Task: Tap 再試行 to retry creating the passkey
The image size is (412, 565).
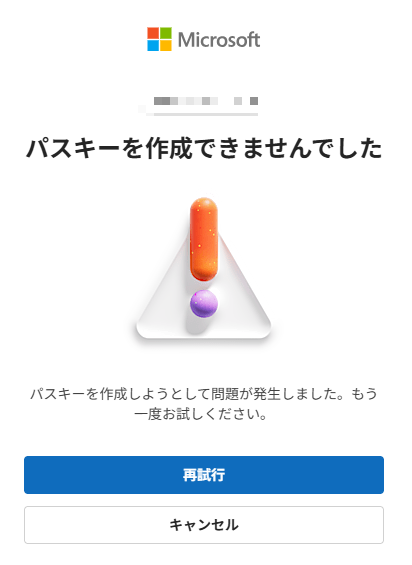Action: 204,475
